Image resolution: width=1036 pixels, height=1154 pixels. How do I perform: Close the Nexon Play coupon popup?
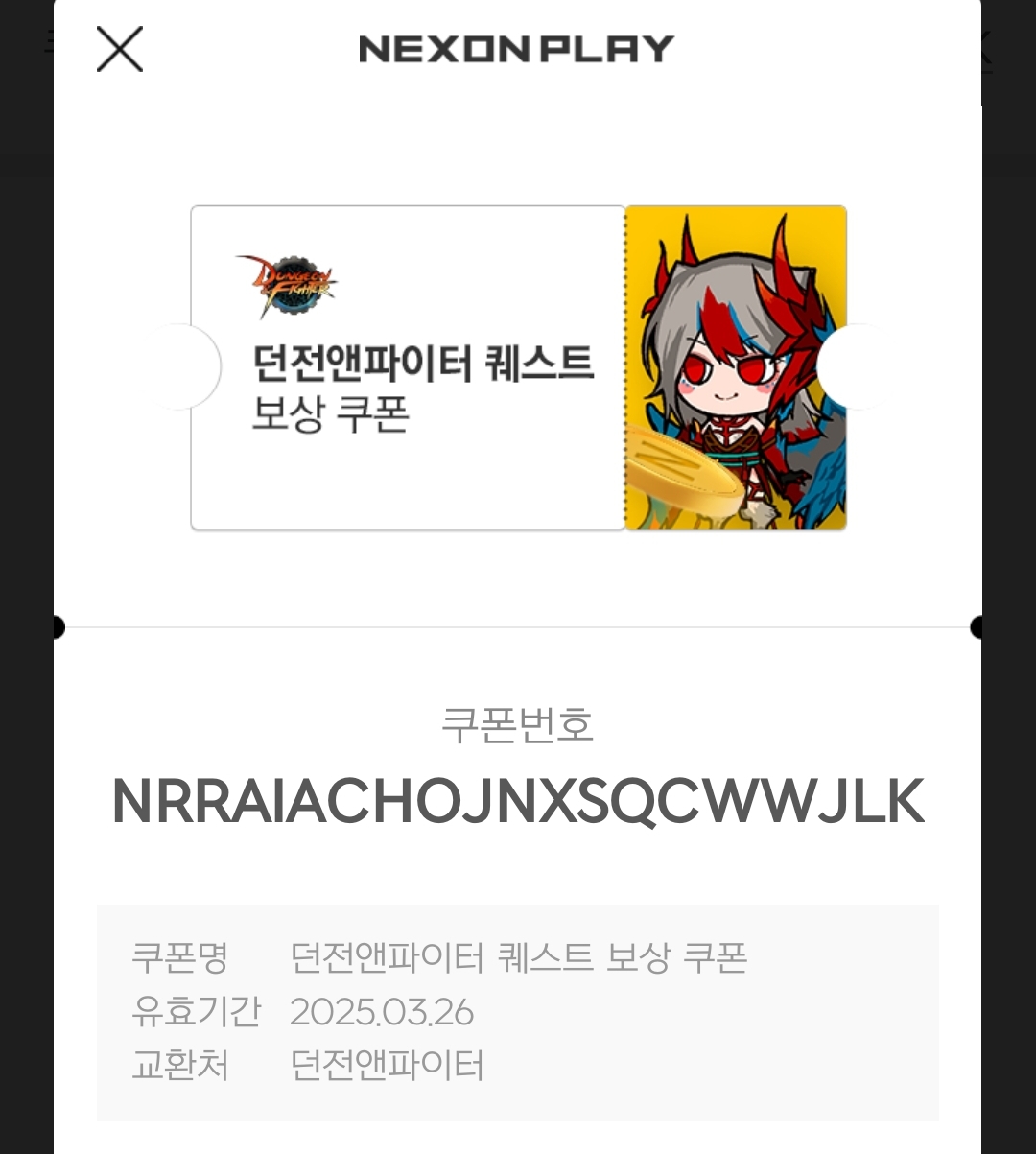[120, 49]
